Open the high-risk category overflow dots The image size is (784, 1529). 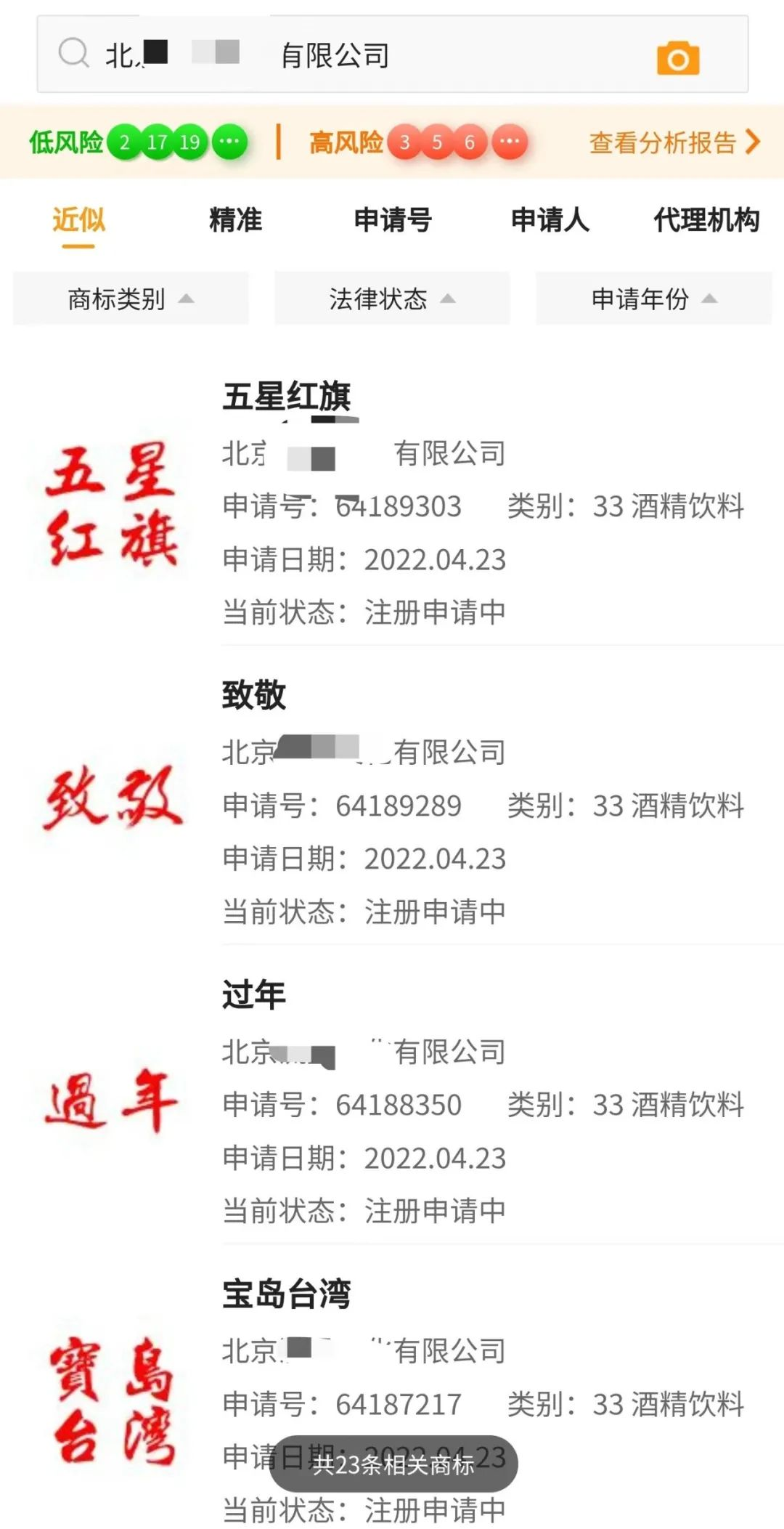[510, 142]
